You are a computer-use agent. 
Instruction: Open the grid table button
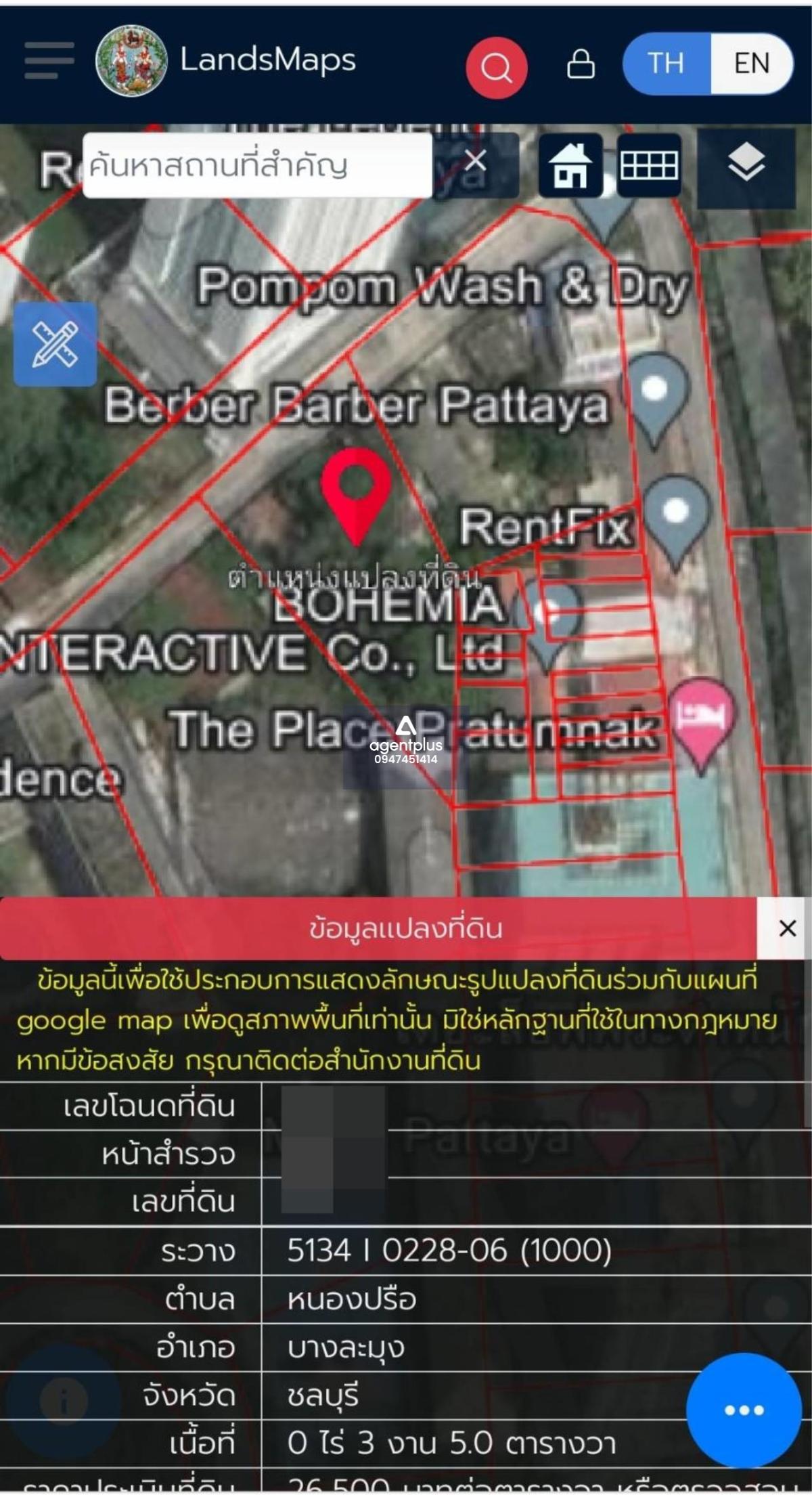(649, 165)
